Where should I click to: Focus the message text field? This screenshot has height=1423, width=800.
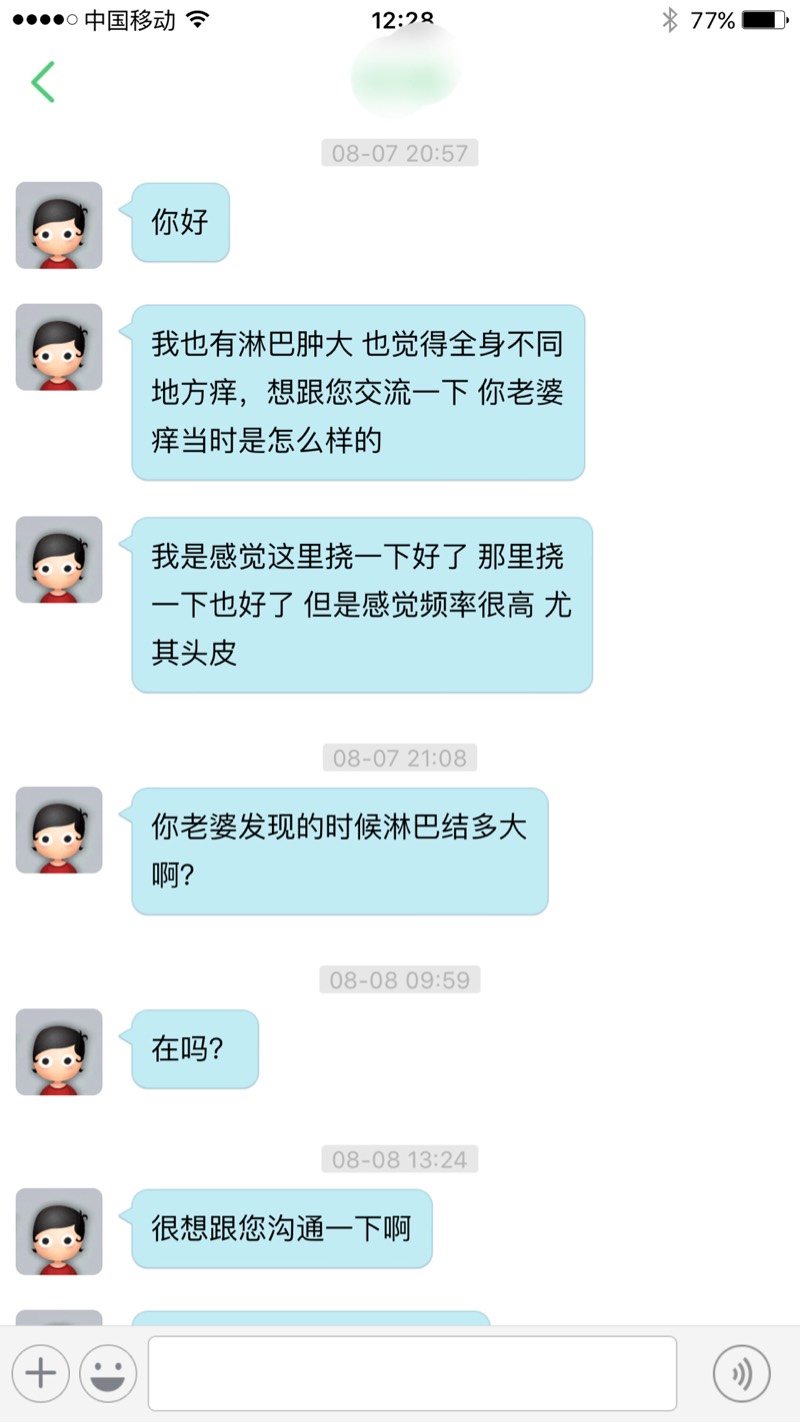coord(412,1373)
